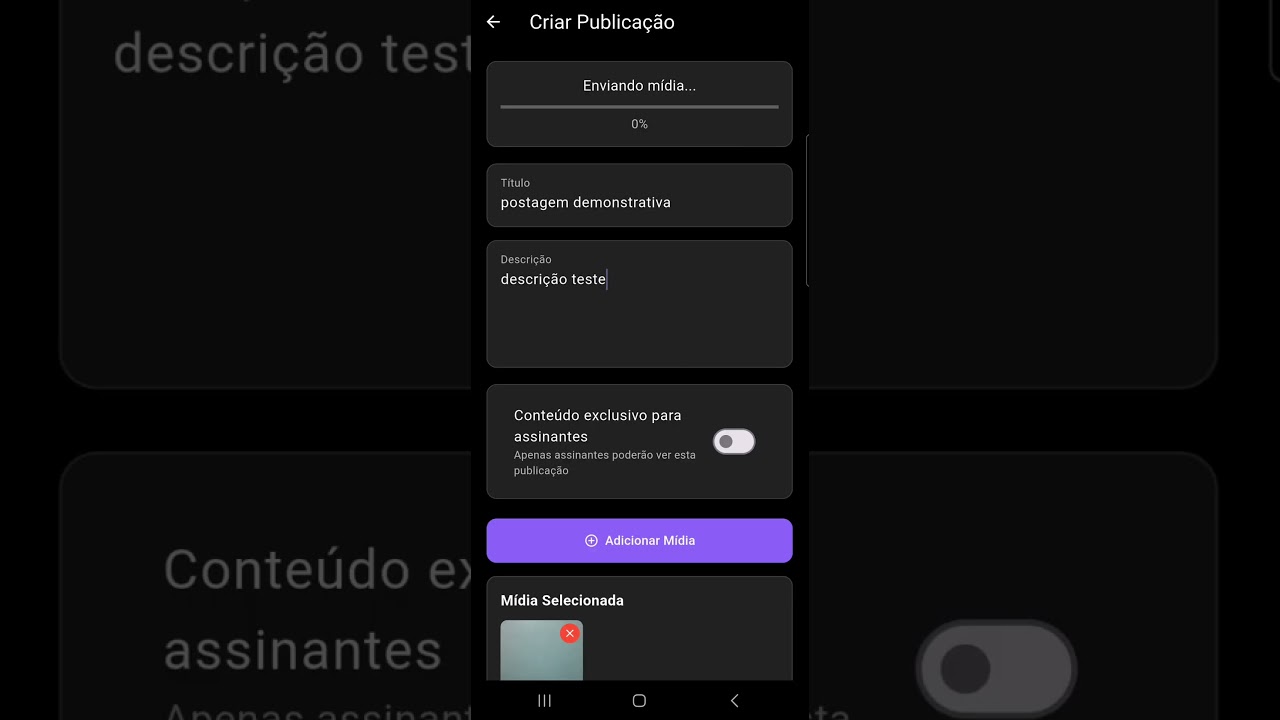Enable Conteúdo exclusivo para assinantes switch
Screen dimensions: 1280x720
pos(734,442)
